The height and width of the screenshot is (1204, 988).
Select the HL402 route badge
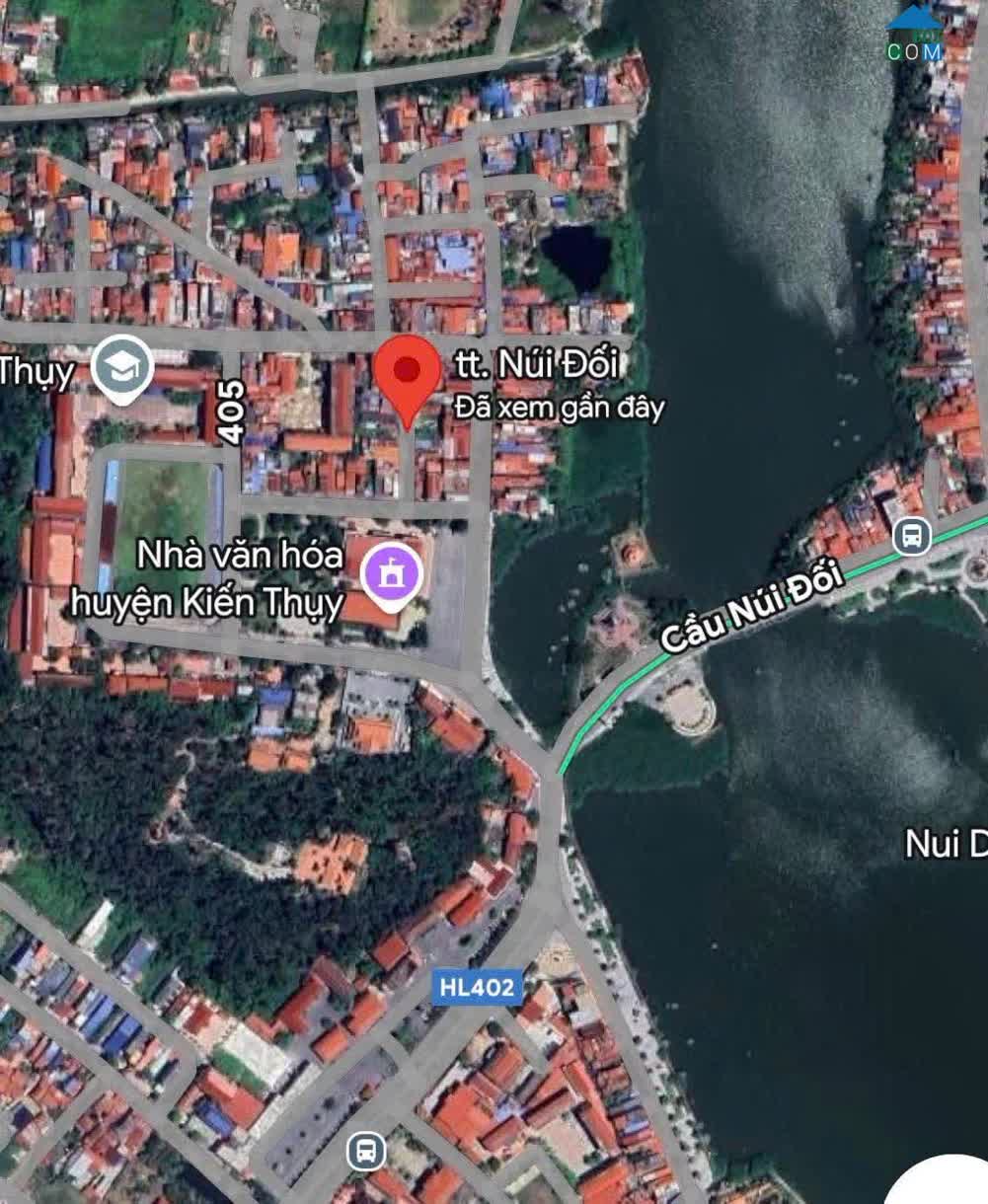(476, 989)
